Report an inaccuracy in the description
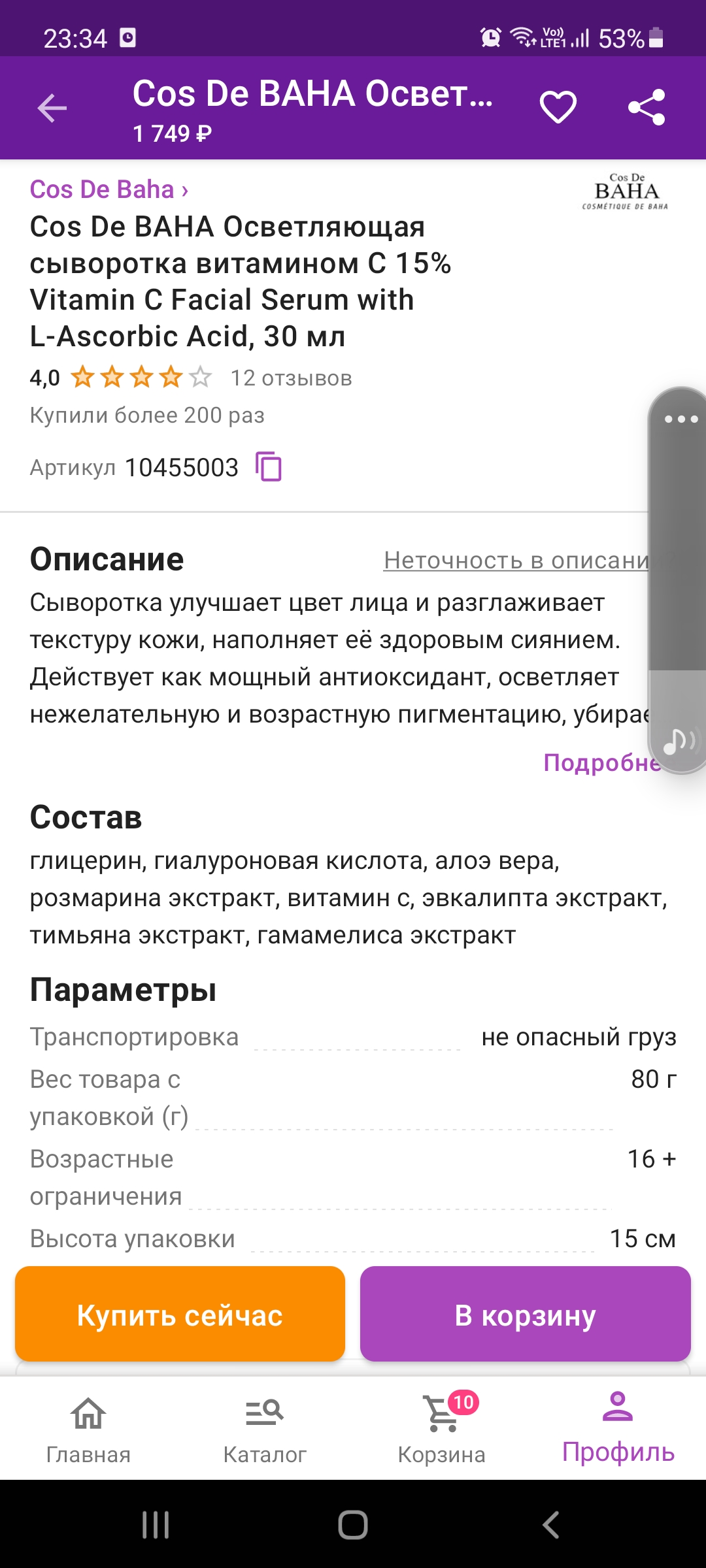 coord(515,560)
